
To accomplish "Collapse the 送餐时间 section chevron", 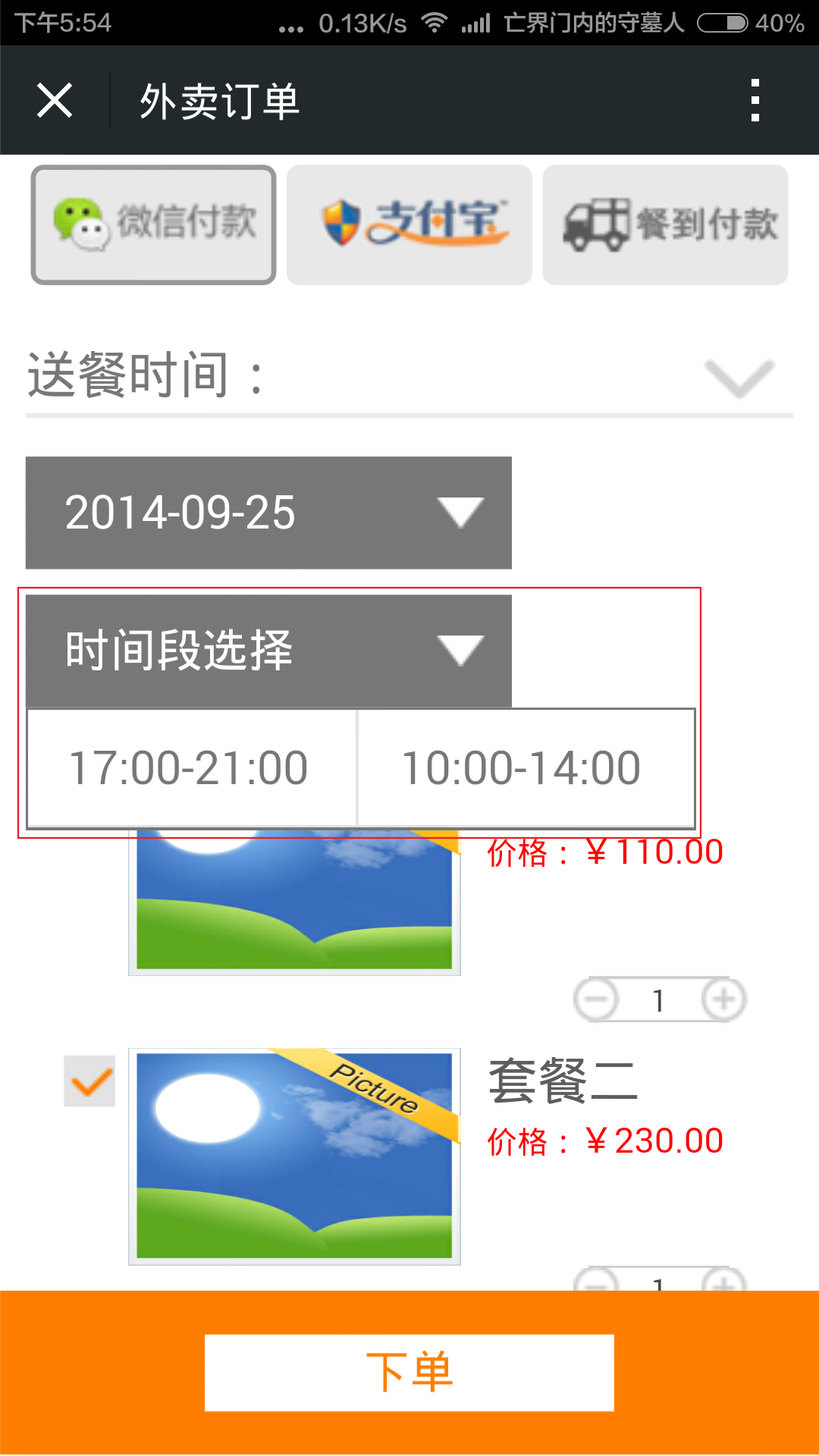I will pos(739,378).
